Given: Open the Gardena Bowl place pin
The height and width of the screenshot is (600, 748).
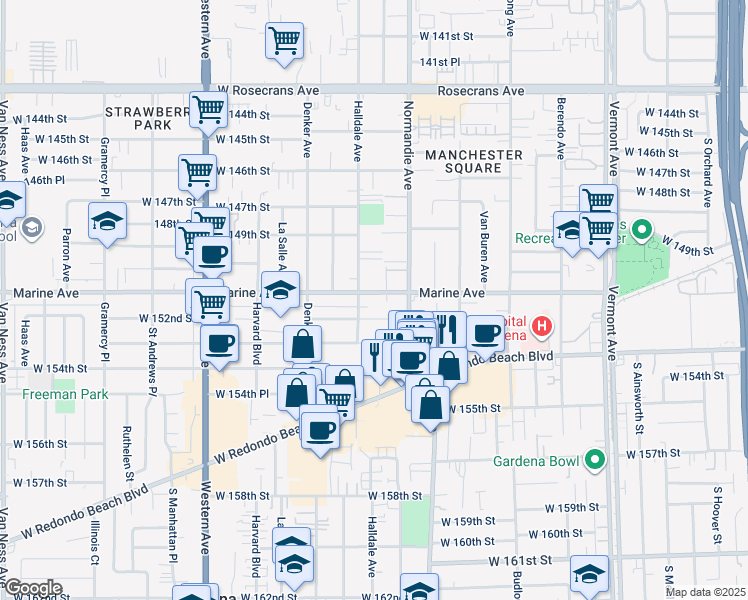Looking at the screenshot, I should coord(595,460).
